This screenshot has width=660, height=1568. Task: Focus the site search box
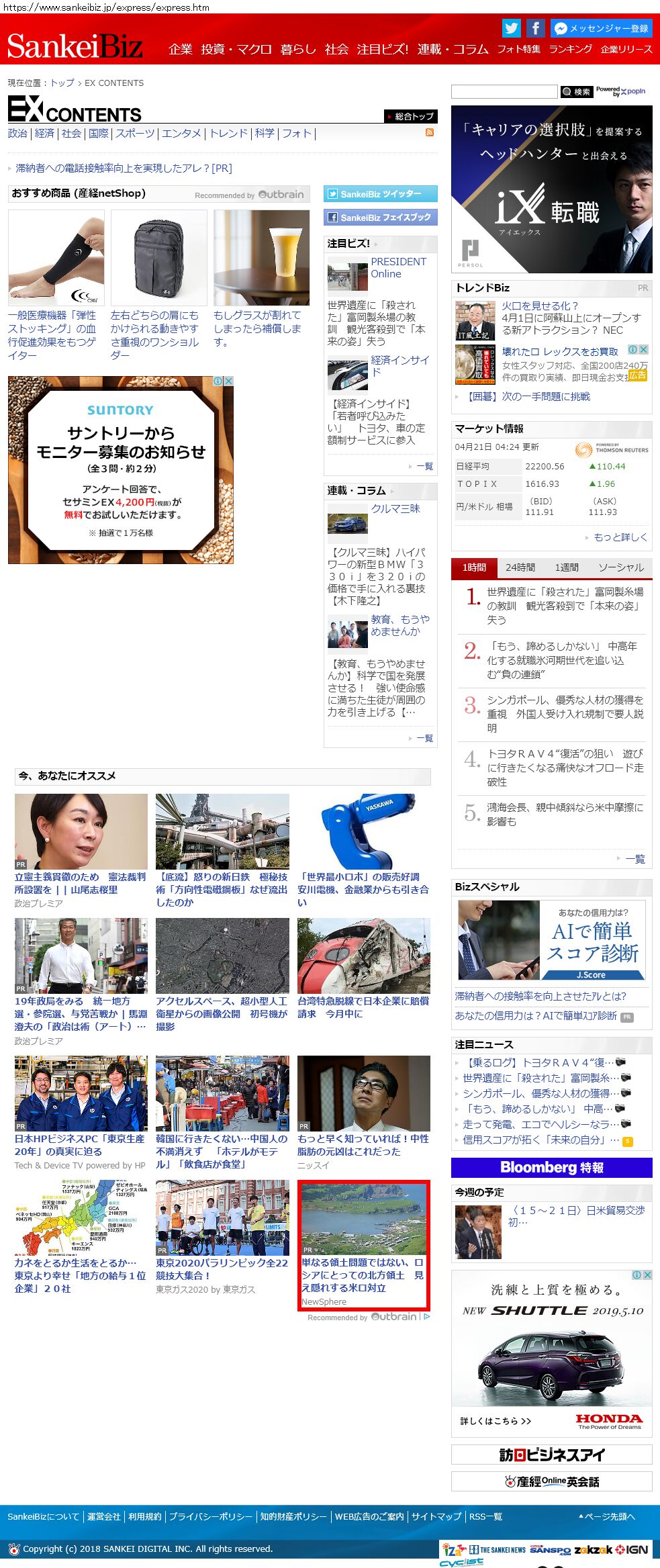[x=504, y=91]
